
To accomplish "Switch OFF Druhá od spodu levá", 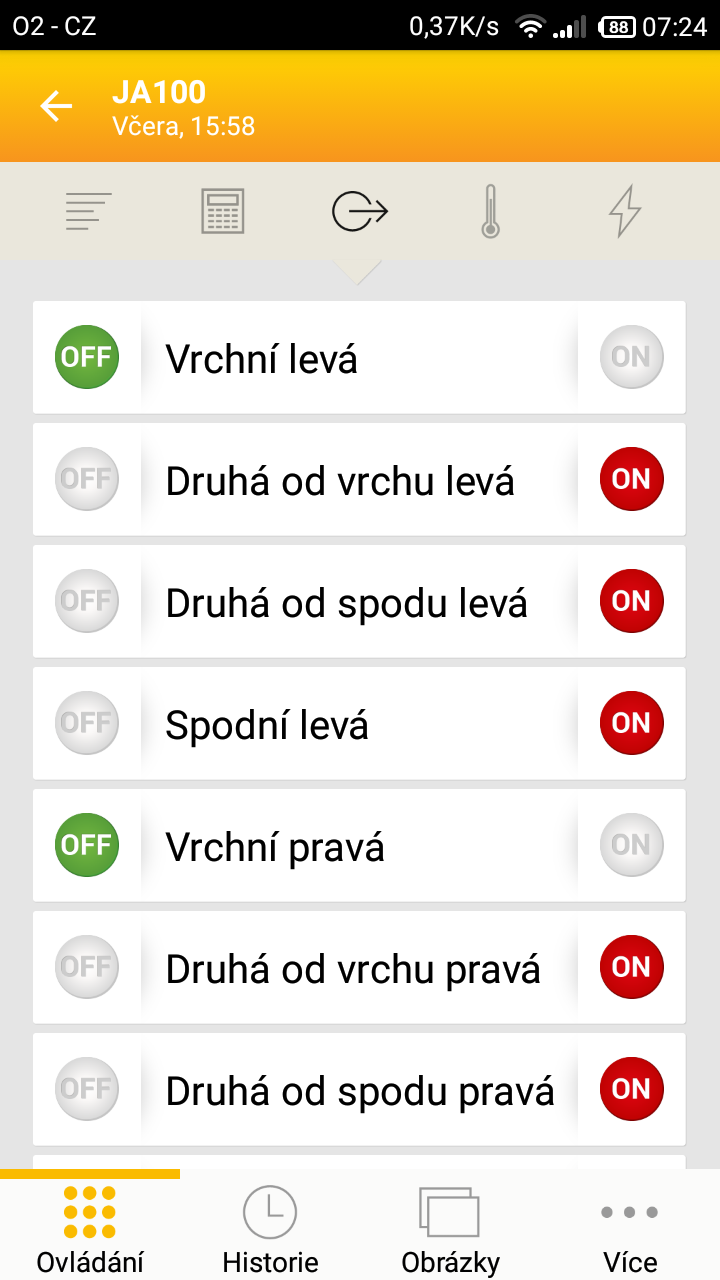I will [x=87, y=601].
